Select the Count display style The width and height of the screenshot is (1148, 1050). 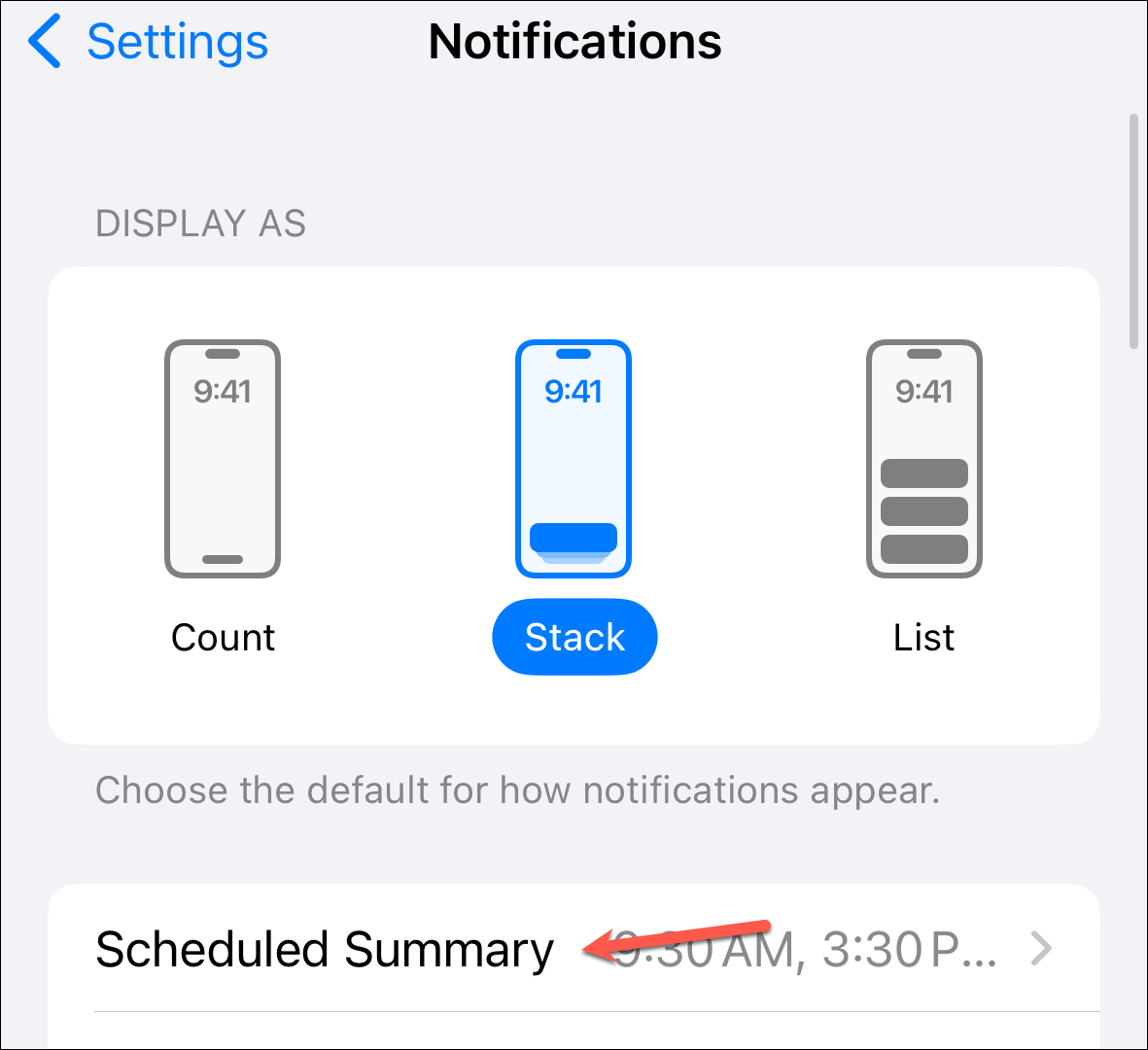223,459
